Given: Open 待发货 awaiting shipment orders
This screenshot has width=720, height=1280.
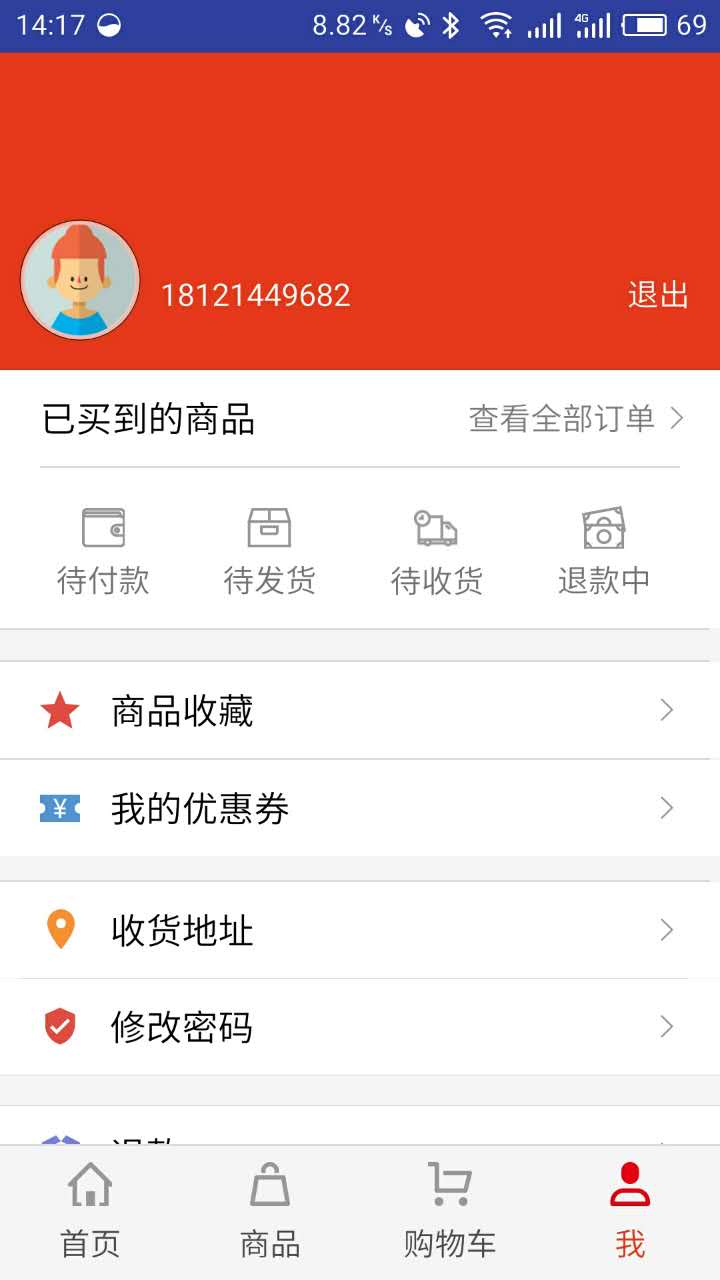Looking at the screenshot, I should tap(269, 551).
